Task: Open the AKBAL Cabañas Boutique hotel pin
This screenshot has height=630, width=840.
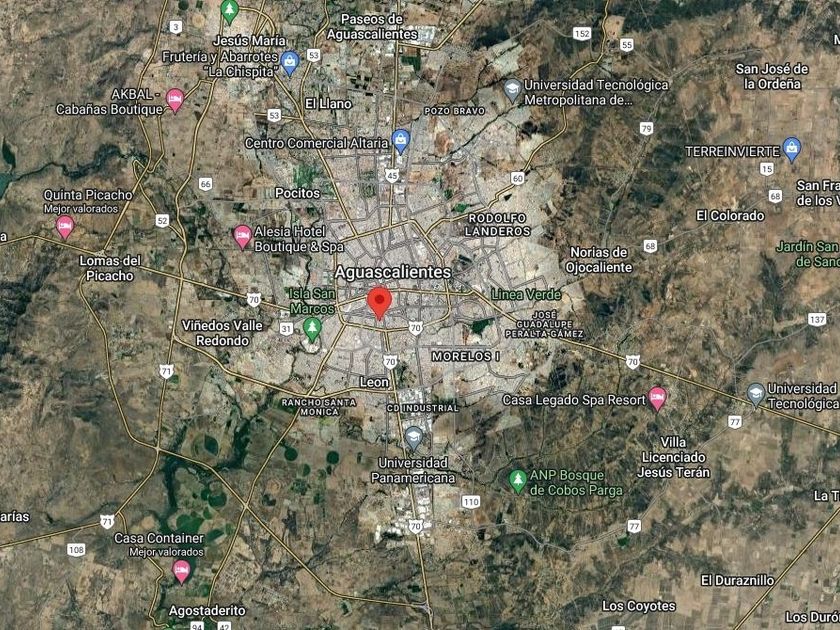Action: [x=175, y=100]
